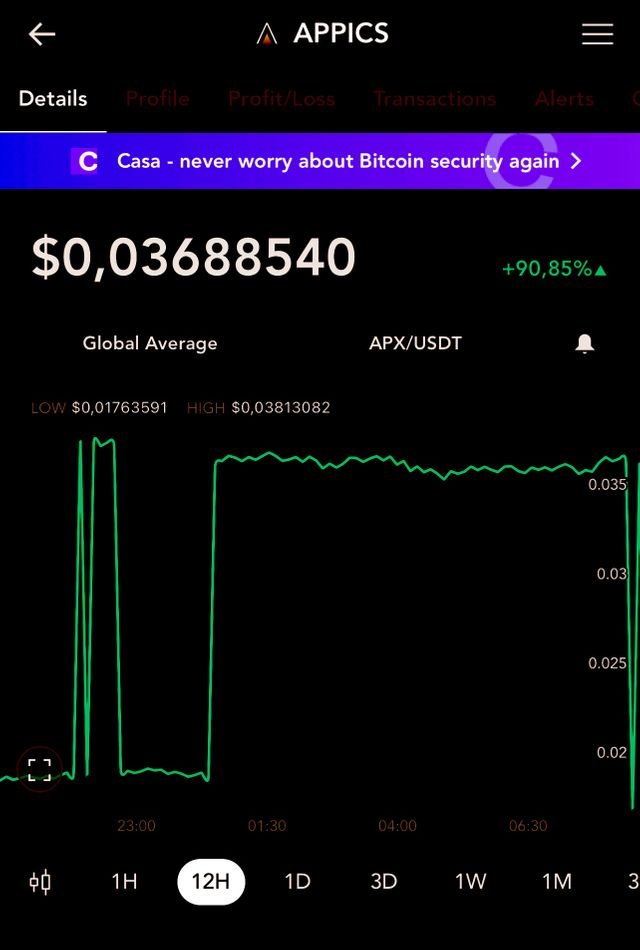The image size is (640, 950).
Task: Tap the Global Average selector
Action: pyautogui.click(x=150, y=343)
